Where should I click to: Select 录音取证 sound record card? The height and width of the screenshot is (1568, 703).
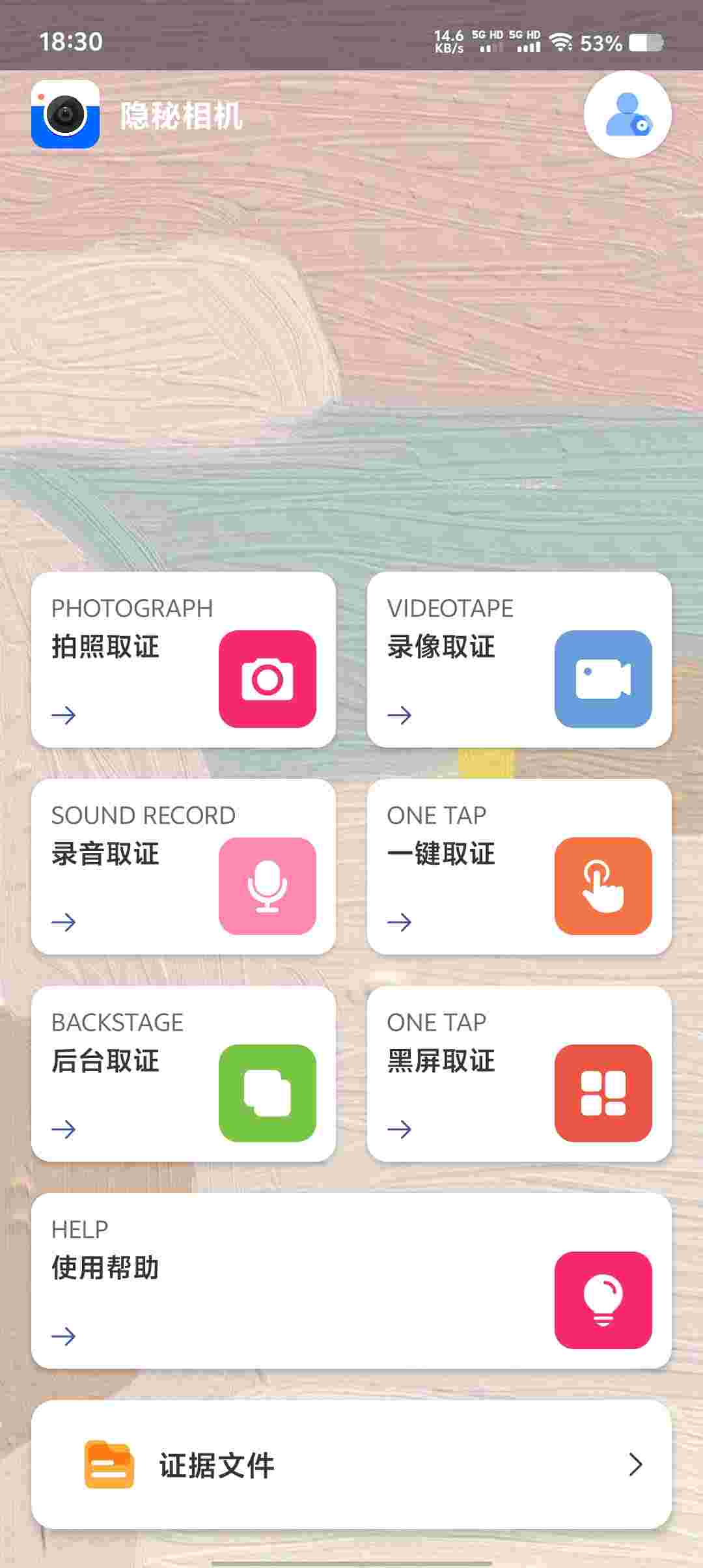[184, 866]
